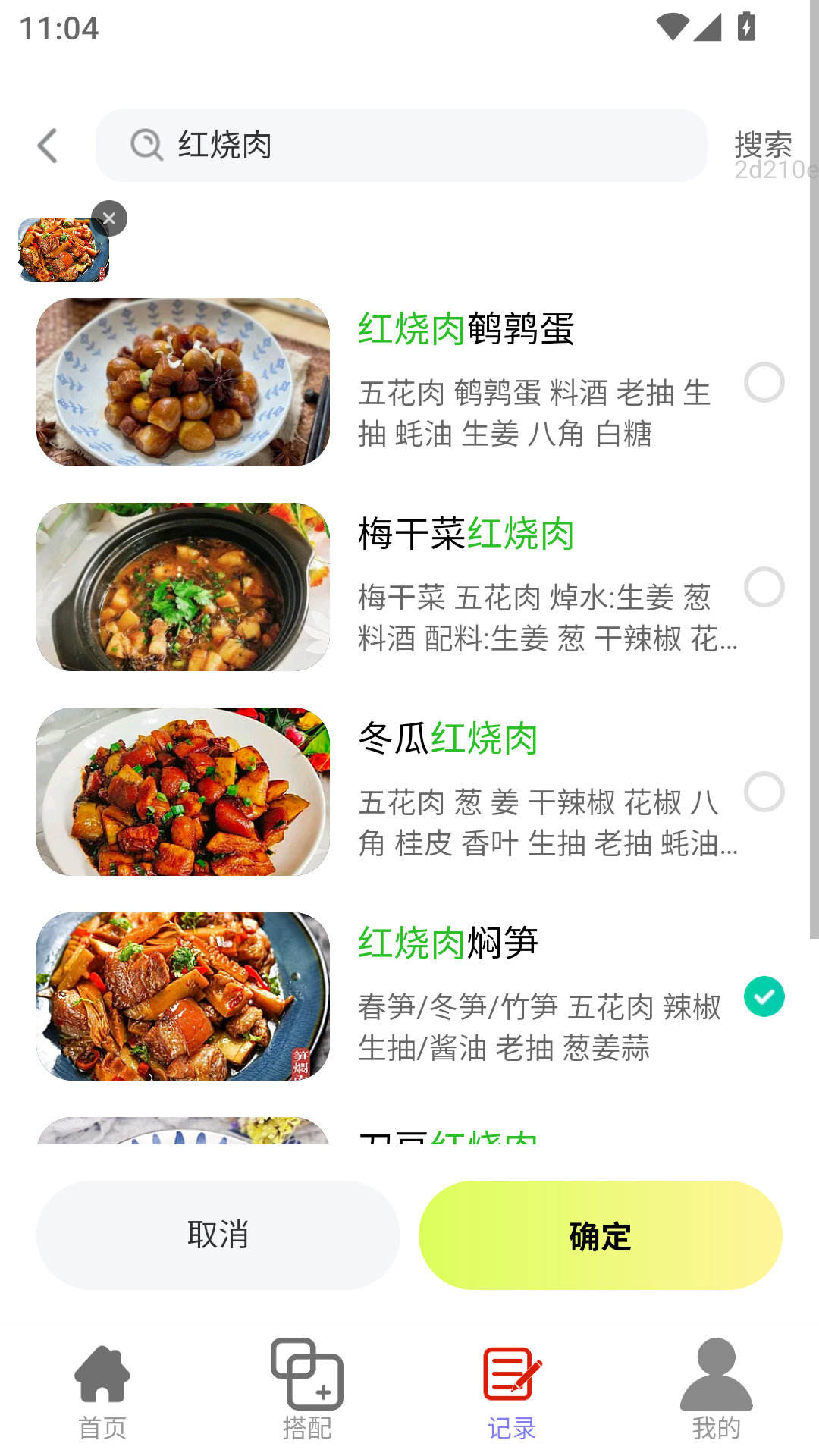
Task: Deselect the checked 红烧肉焖笋 recipe
Action: pyautogui.click(x=764, y=996)
